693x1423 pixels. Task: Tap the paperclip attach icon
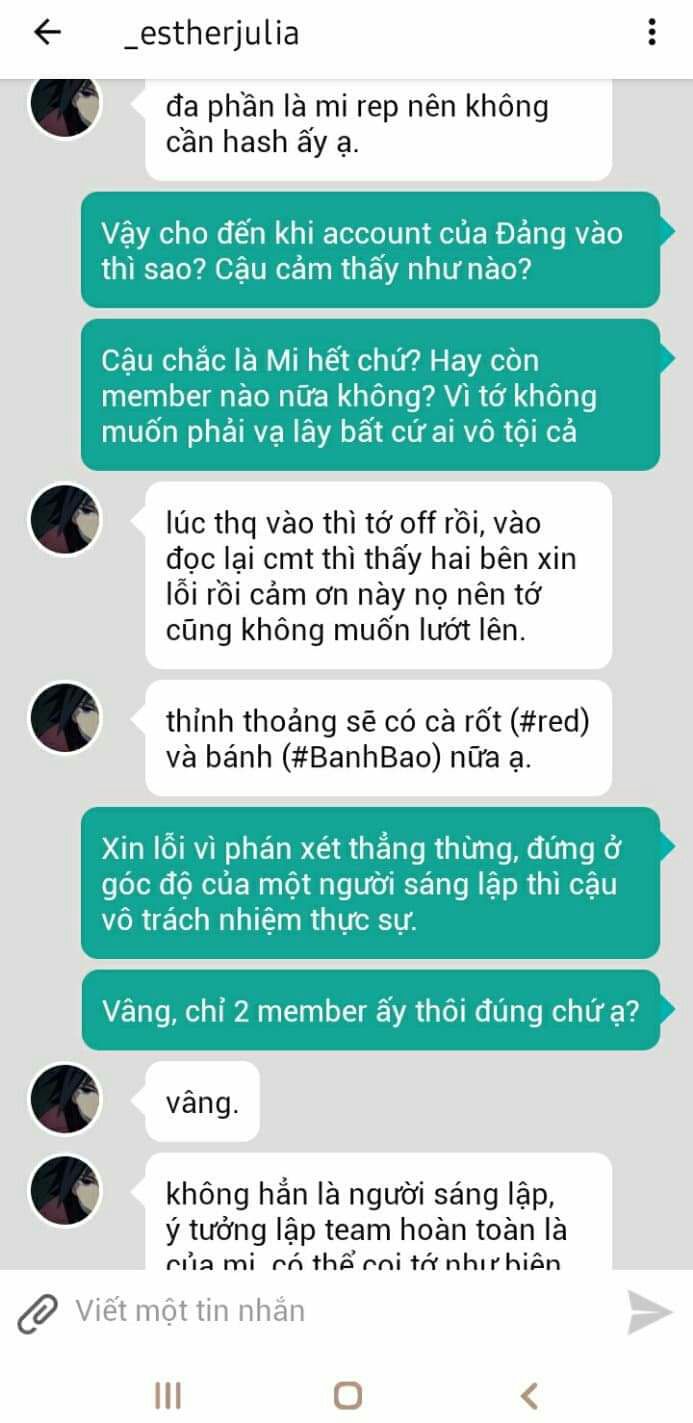click(36, 1312)
